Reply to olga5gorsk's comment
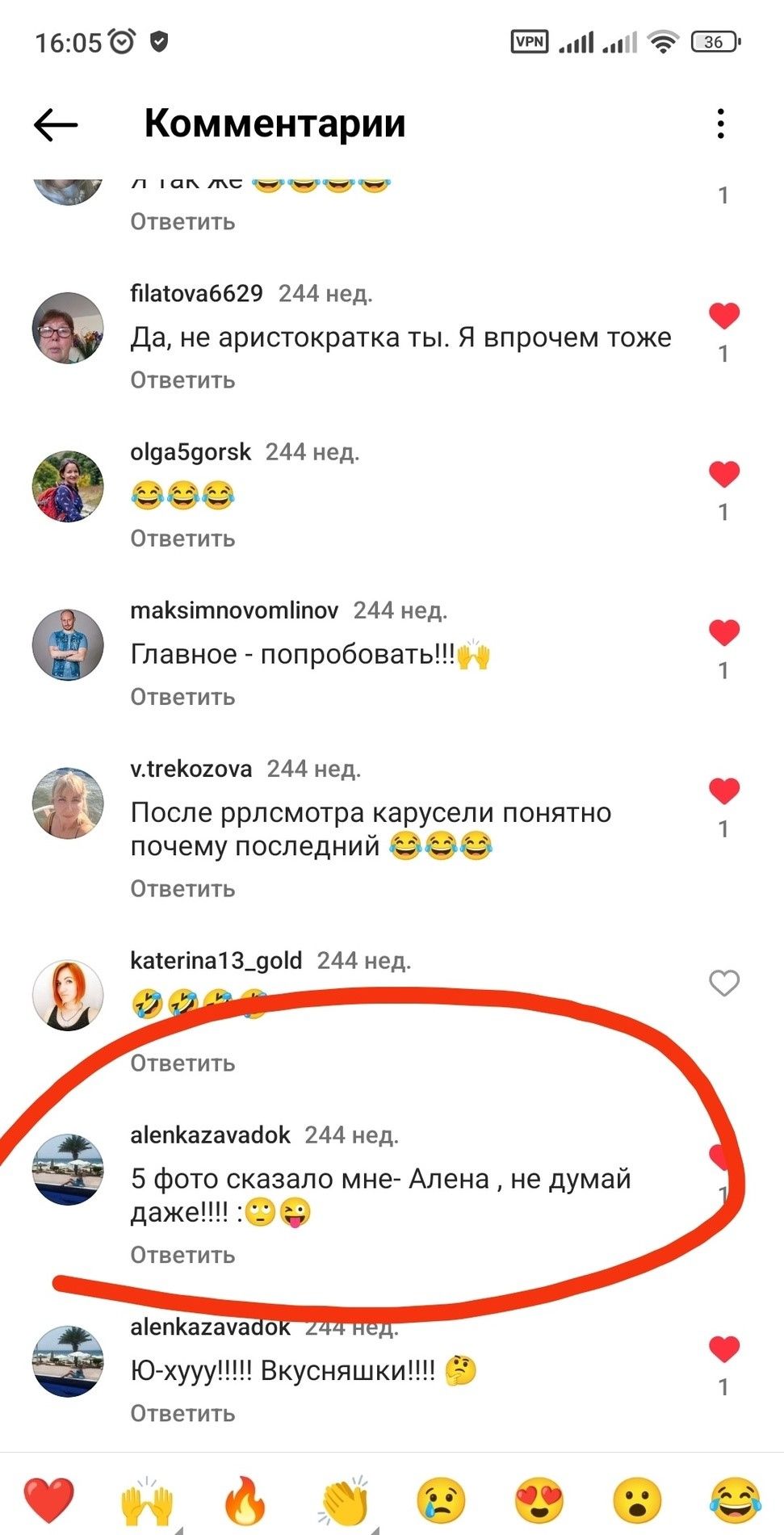Viewport: 784px width, 1535px height. click(x=182, y=539)
